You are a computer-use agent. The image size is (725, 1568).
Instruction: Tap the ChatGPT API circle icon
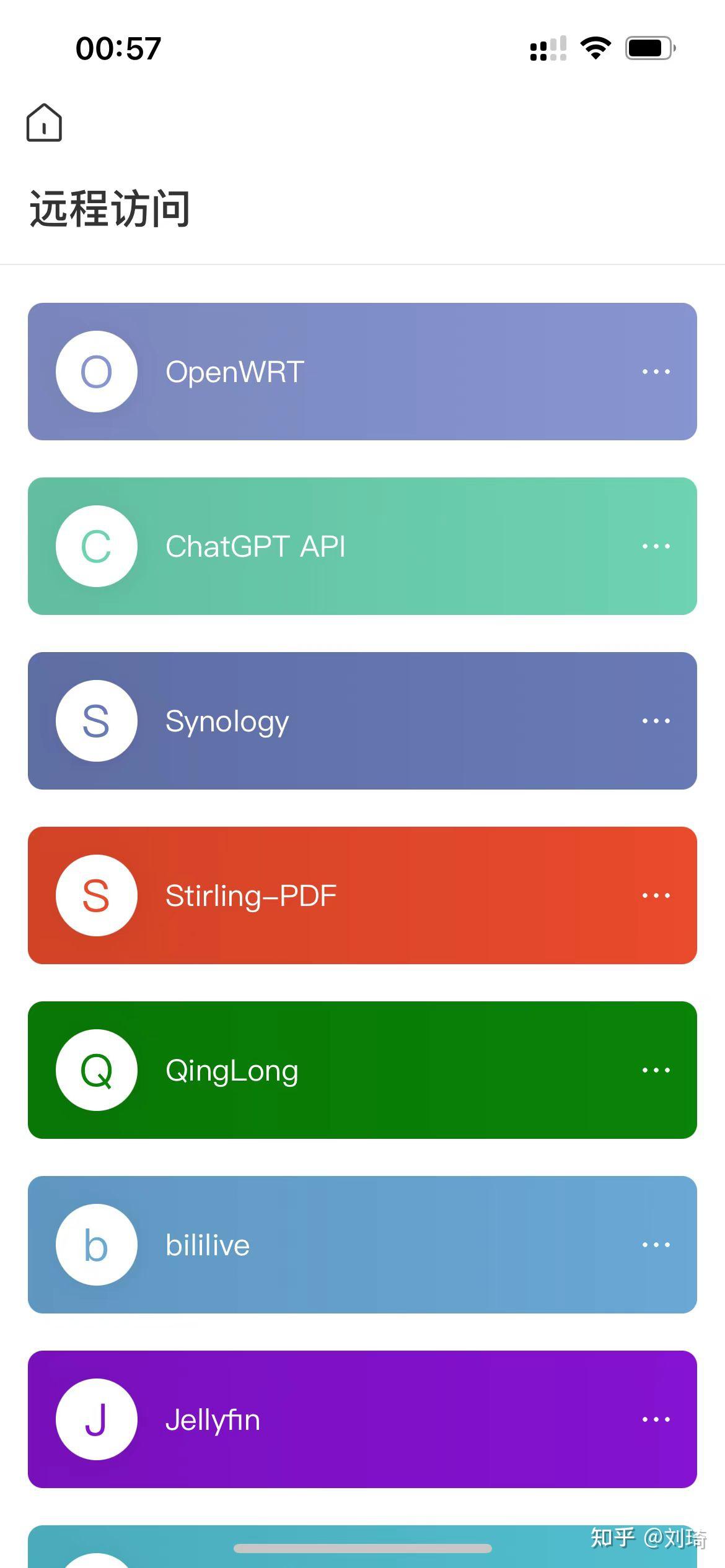(96, 546)
